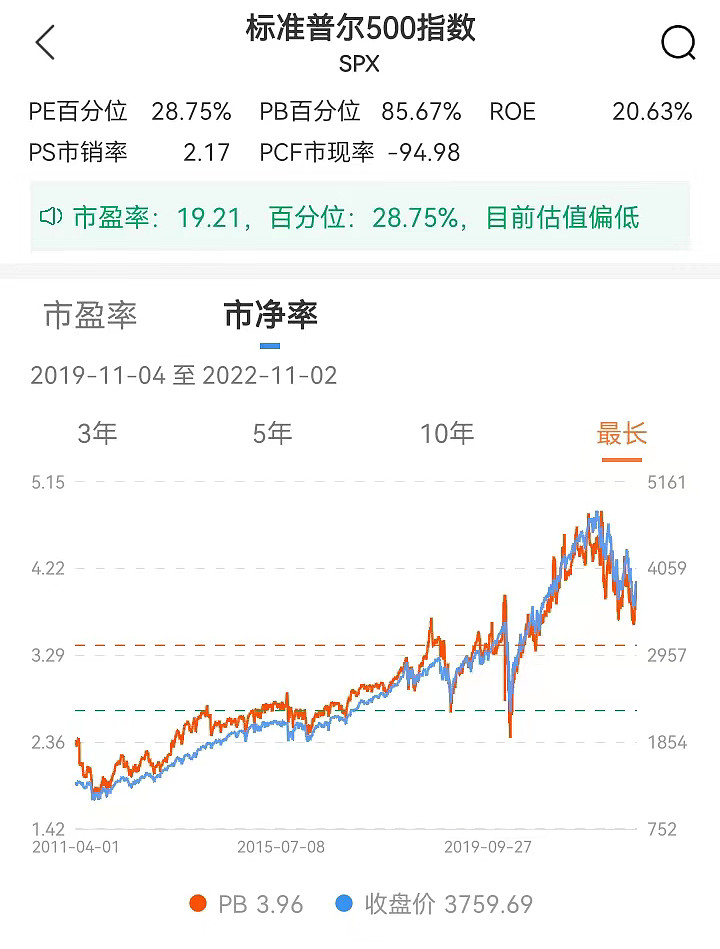Select the 3年 time range
This screenshot has height=949, width=720.
[x=97, y=433]
